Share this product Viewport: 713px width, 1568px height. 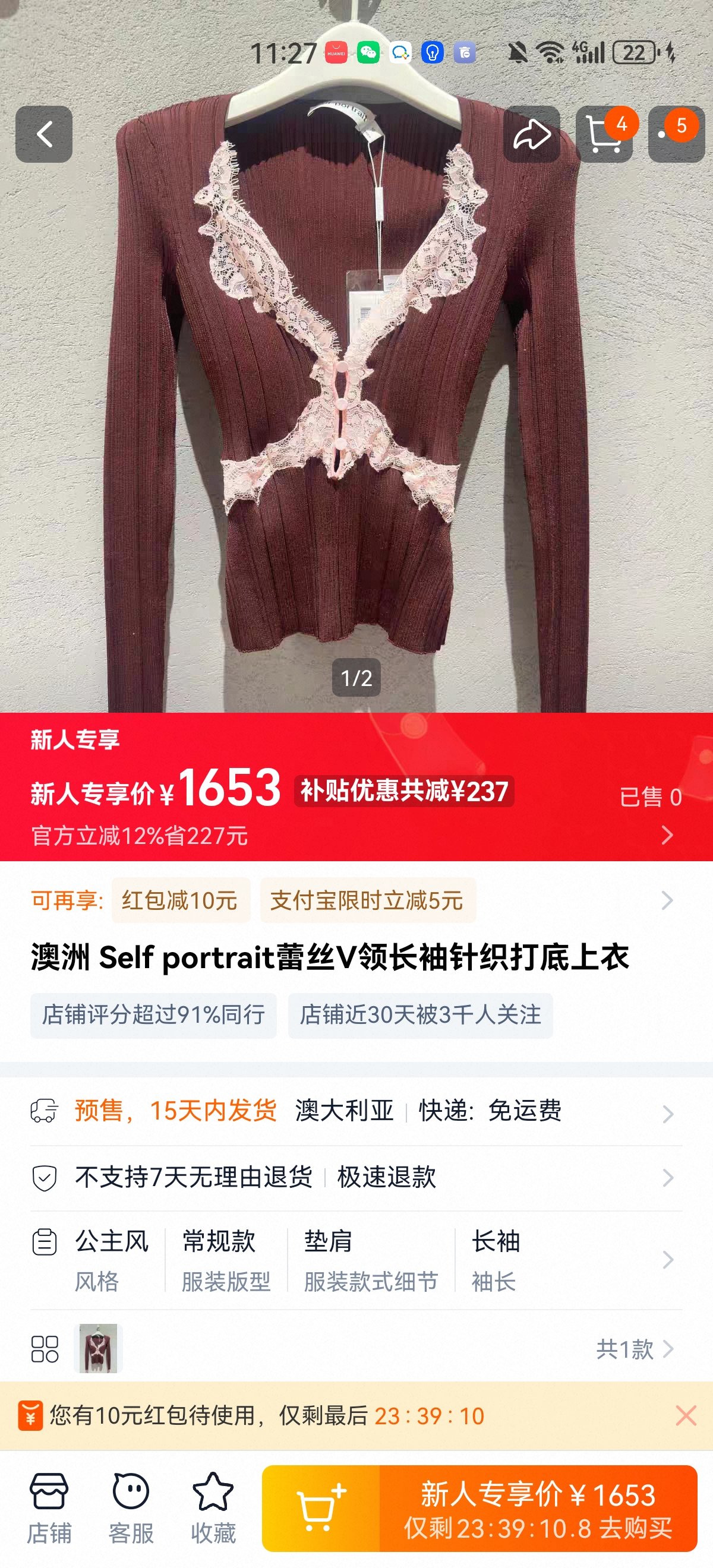(x=532, y=134)
